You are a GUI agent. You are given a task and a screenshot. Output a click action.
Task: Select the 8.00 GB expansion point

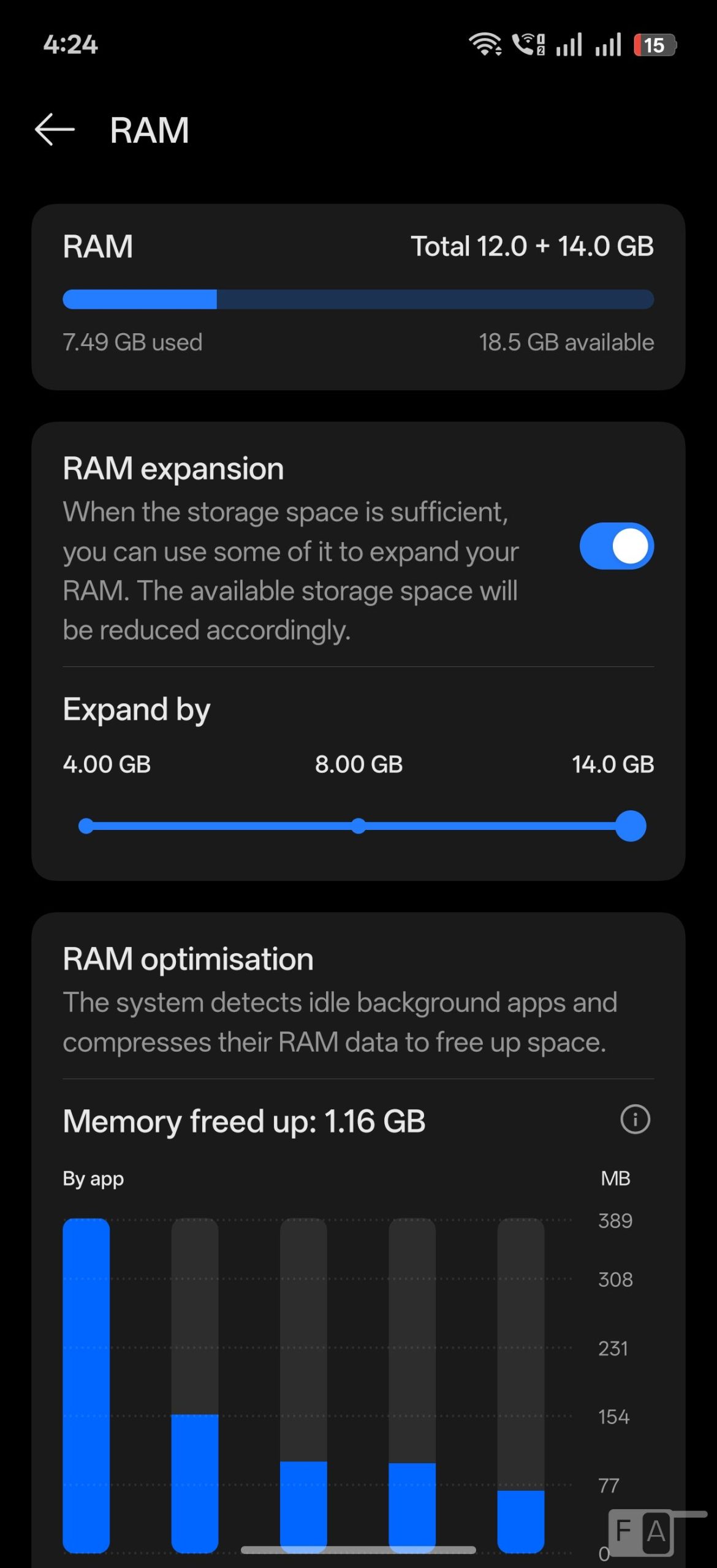(x=358, y=826)
